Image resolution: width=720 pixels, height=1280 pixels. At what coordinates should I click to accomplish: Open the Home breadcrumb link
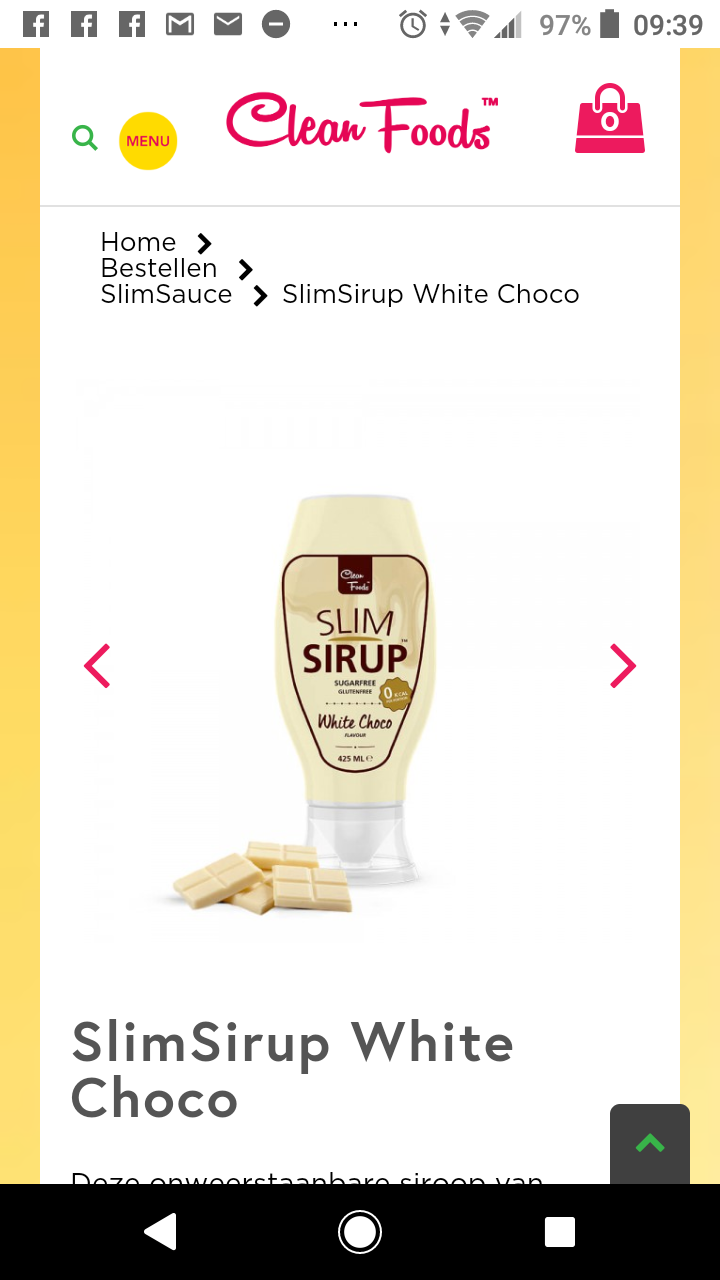click(x=138, y=242)
